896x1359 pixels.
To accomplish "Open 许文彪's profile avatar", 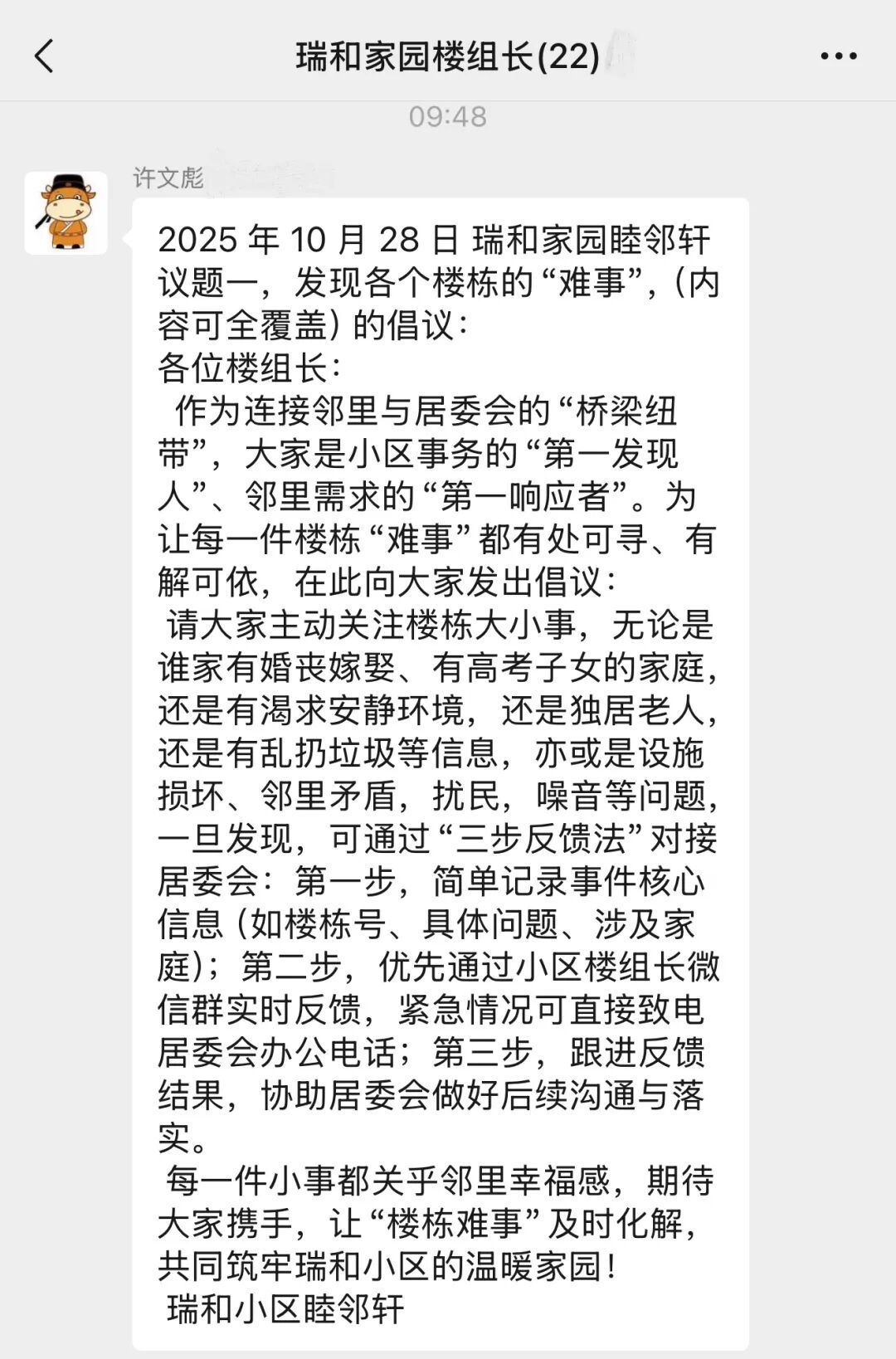I will (66, 213).
